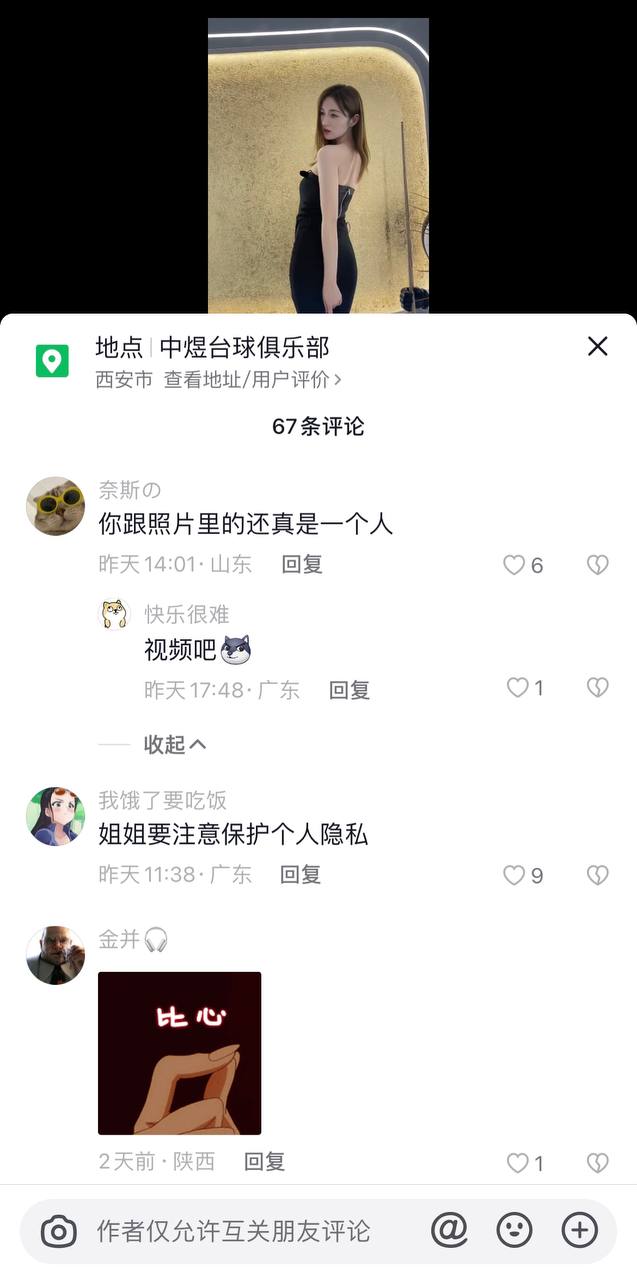This screenshot has width=637, height=1280.
Task: Close the comments panel
Action: point(597,346)
